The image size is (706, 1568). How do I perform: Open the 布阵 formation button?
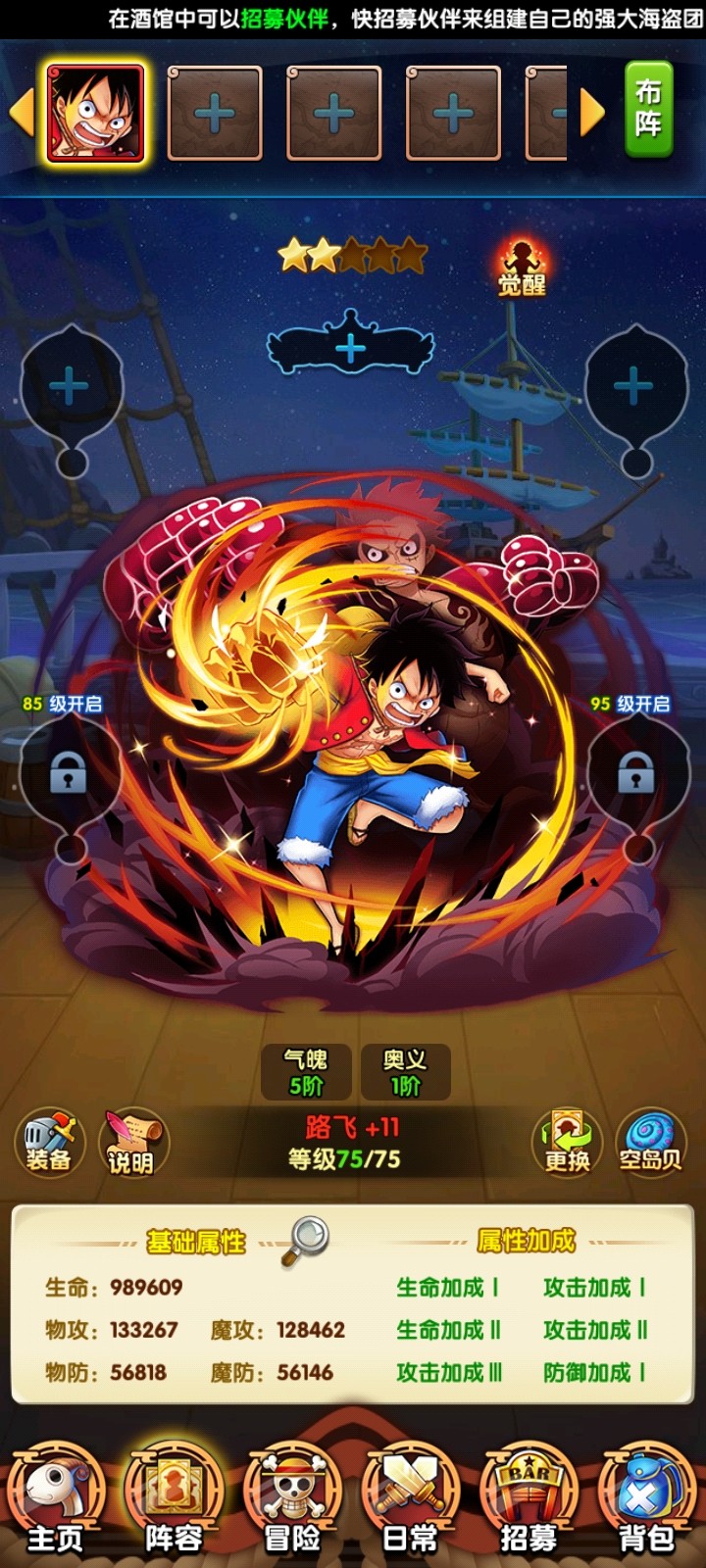tap(648, 109)
